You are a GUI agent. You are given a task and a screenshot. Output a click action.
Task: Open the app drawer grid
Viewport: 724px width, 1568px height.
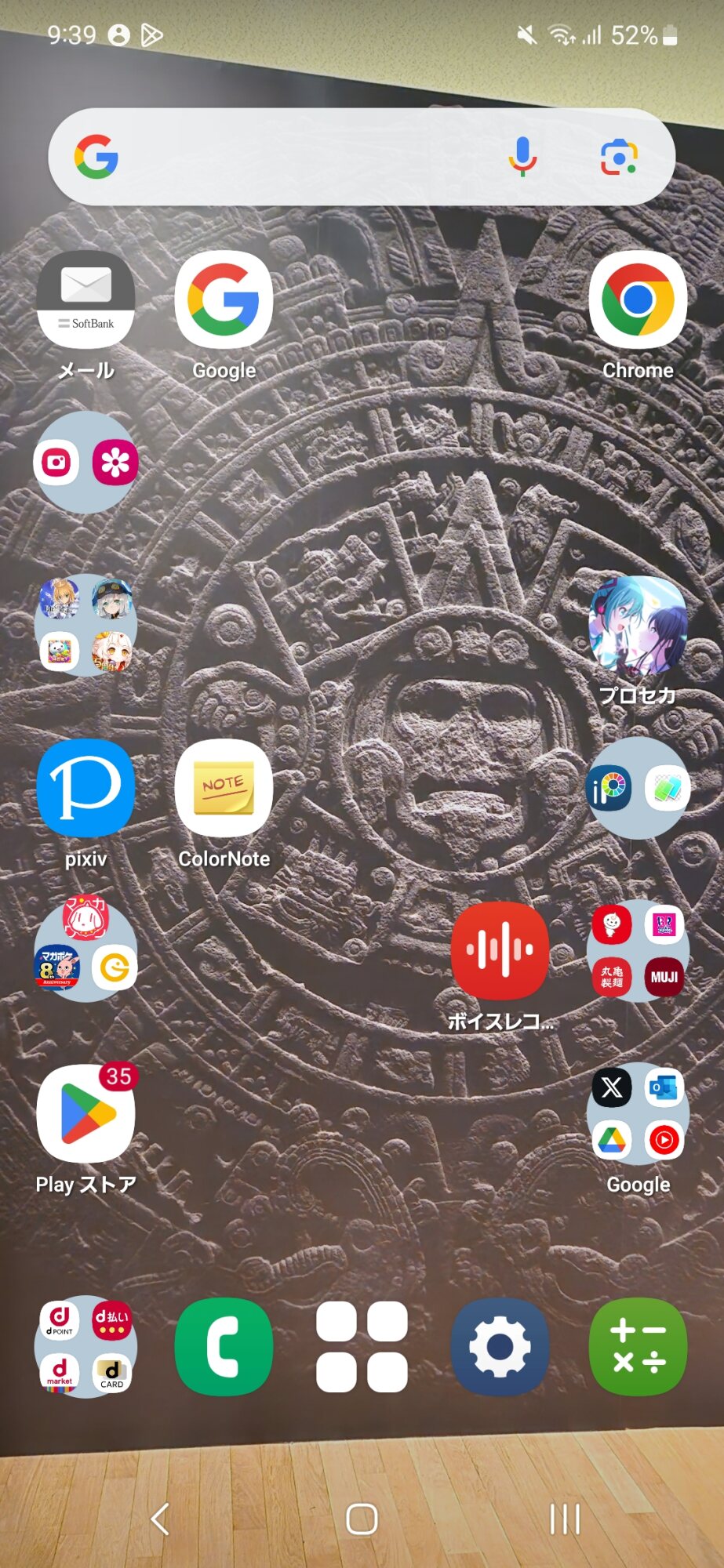coord(362,1346)
